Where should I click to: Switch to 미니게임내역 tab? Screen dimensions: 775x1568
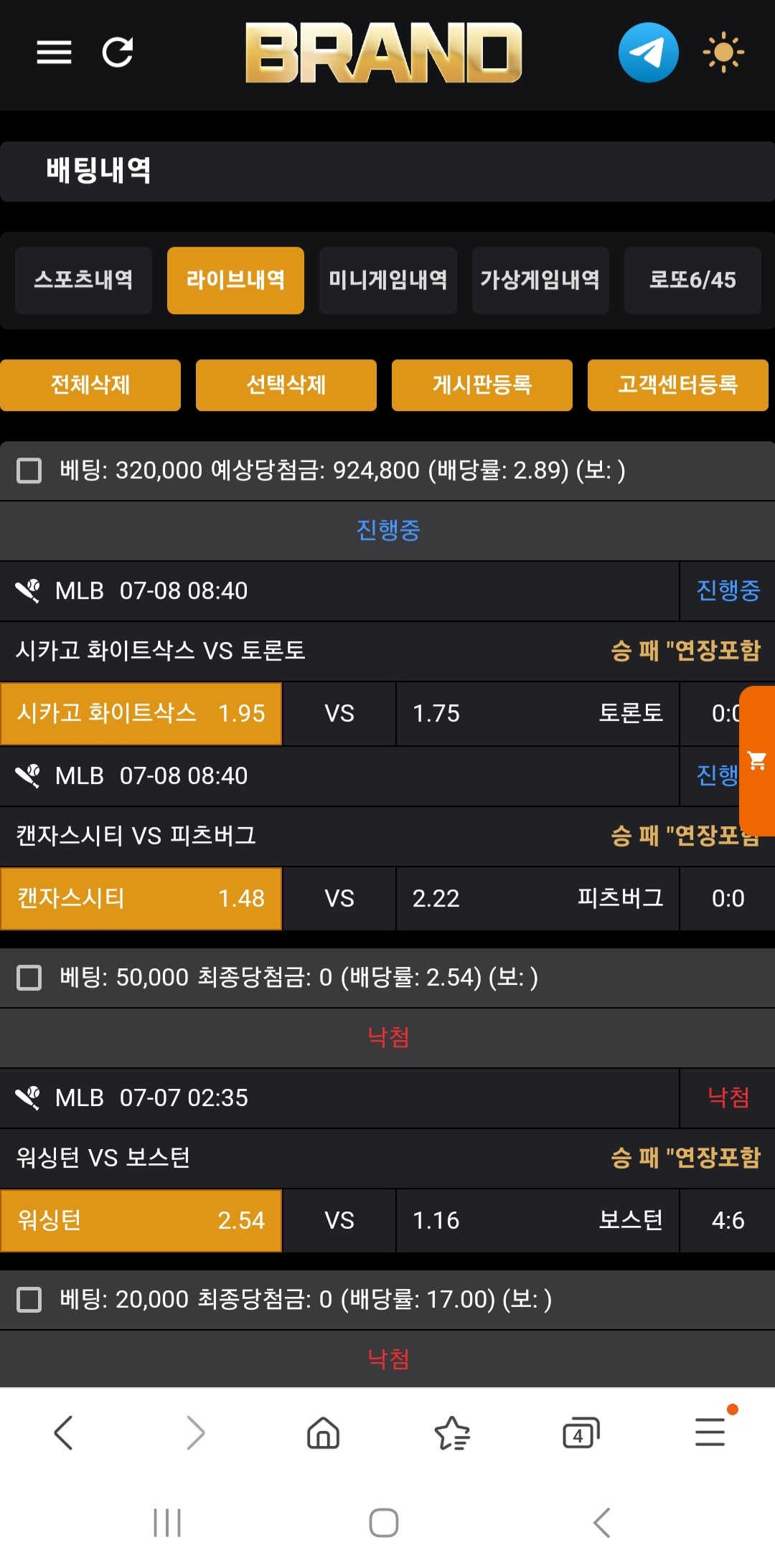[387, 280]
